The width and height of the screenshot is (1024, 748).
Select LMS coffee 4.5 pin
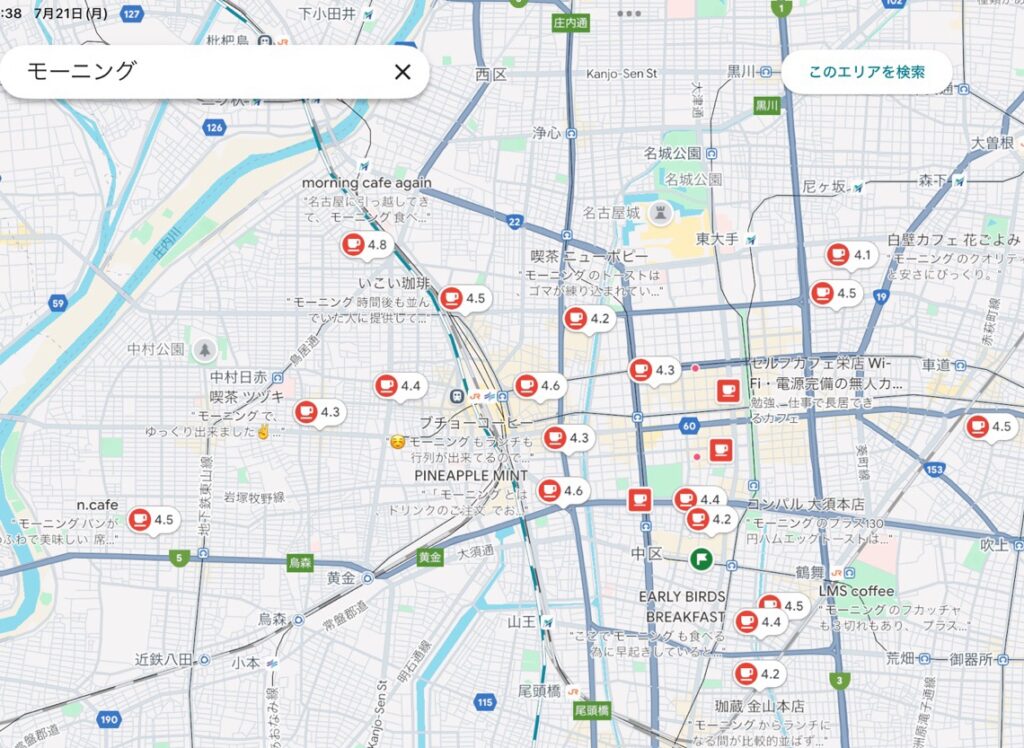click(x=781, y=606)
